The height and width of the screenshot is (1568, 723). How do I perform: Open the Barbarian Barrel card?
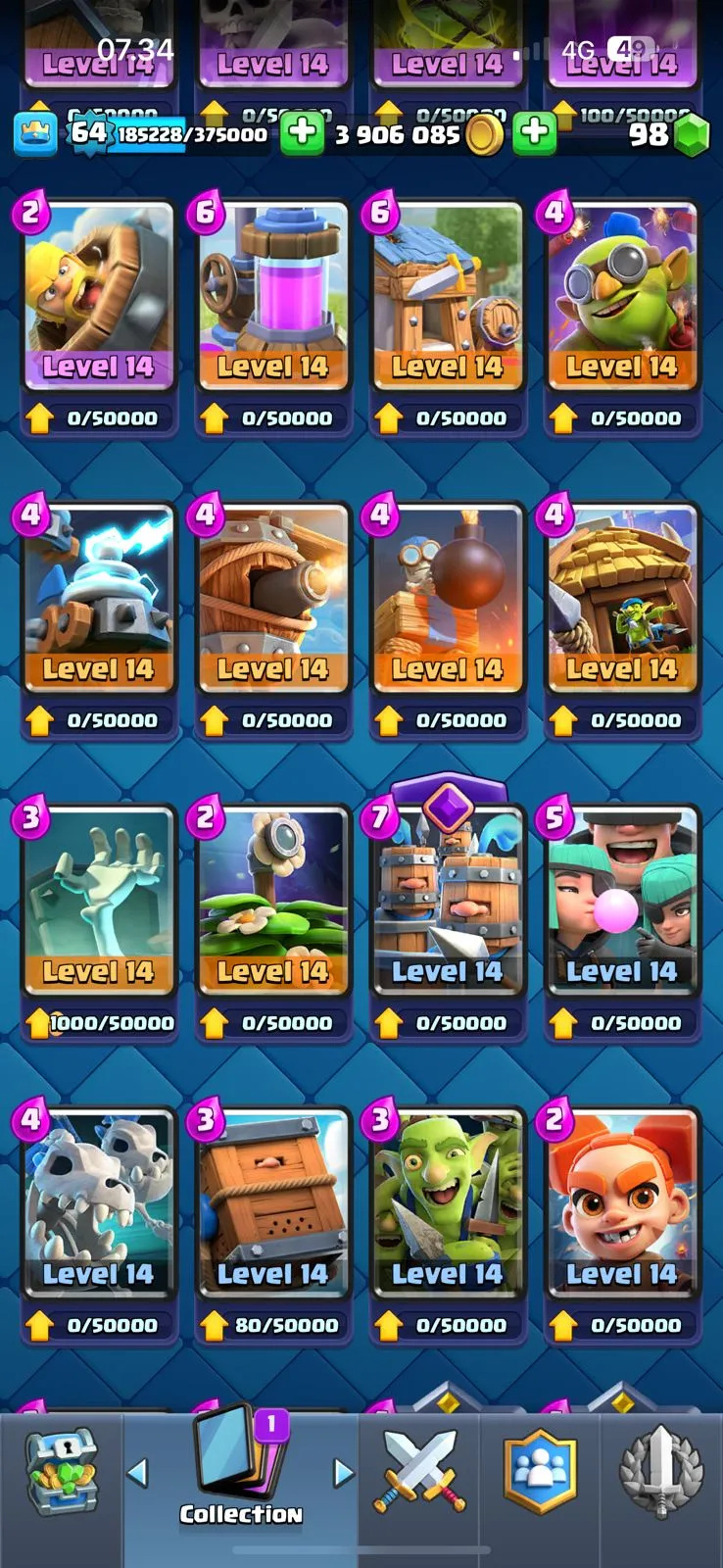pos(98,294)
